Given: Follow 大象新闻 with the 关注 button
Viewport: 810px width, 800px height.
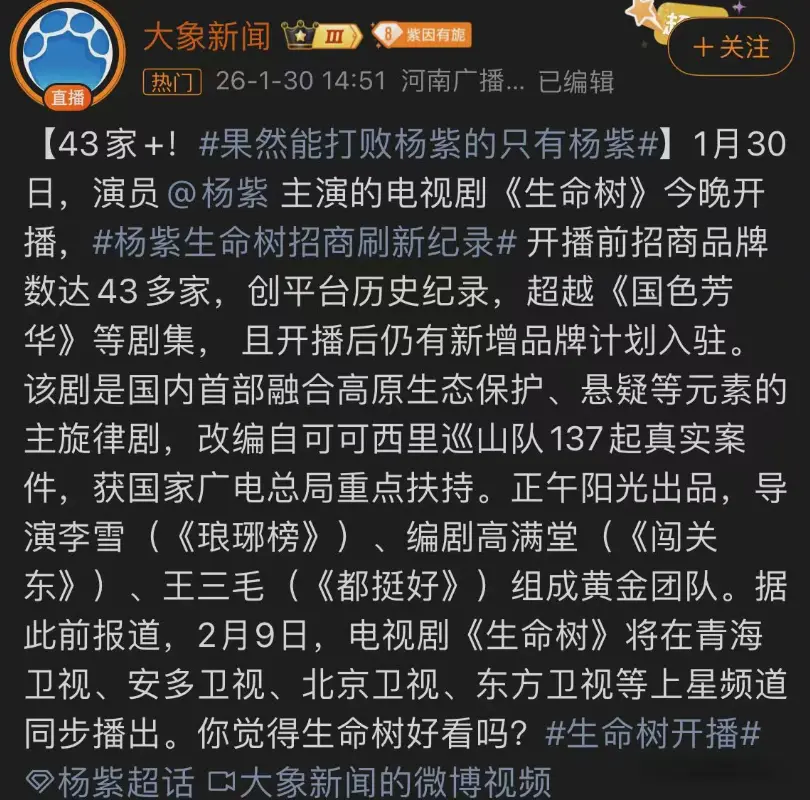Looking at the screenshot, I should [x=732, y=47].
